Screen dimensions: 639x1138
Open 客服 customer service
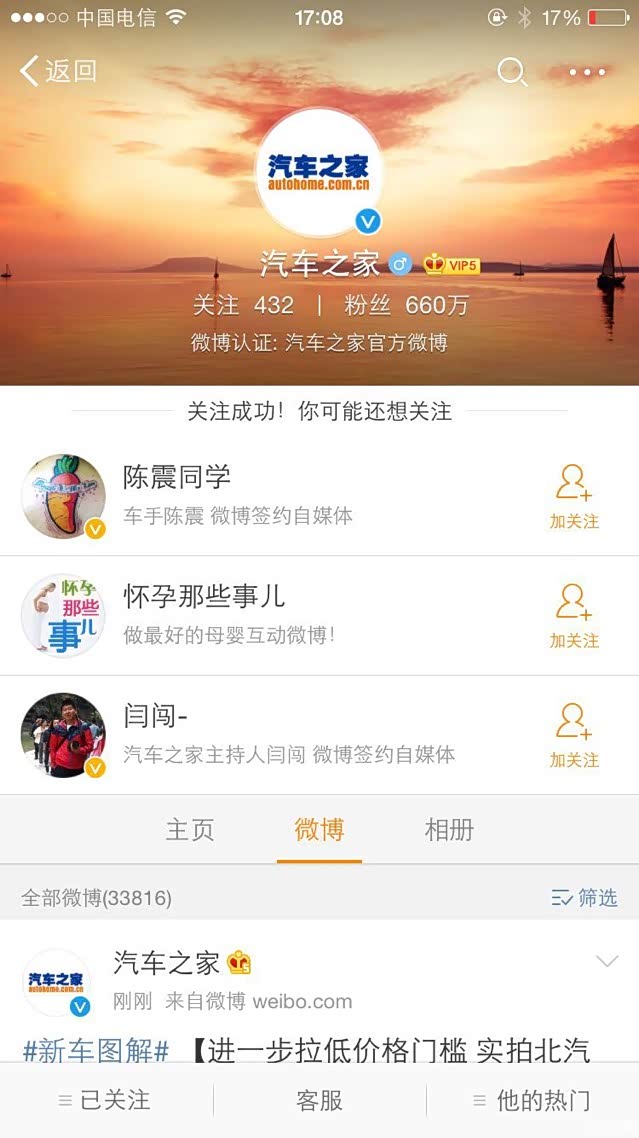(319, 1101)
